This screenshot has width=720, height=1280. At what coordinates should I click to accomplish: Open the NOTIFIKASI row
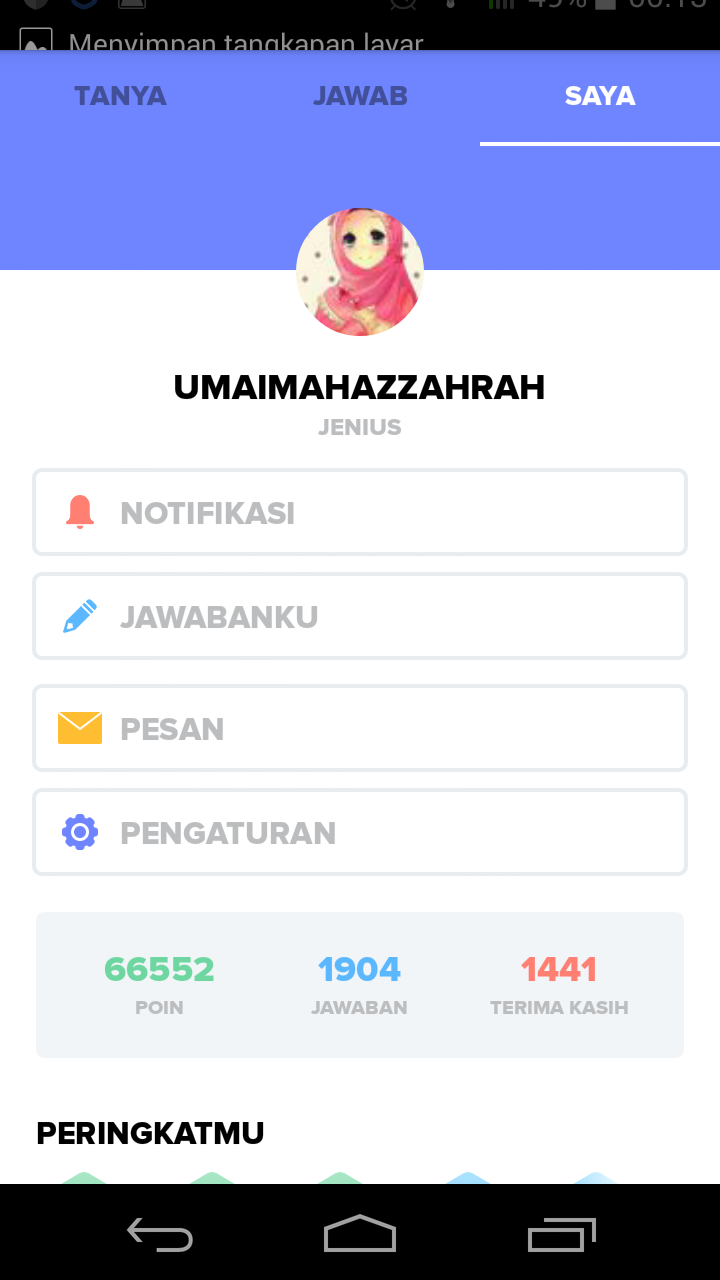(360, 512)
